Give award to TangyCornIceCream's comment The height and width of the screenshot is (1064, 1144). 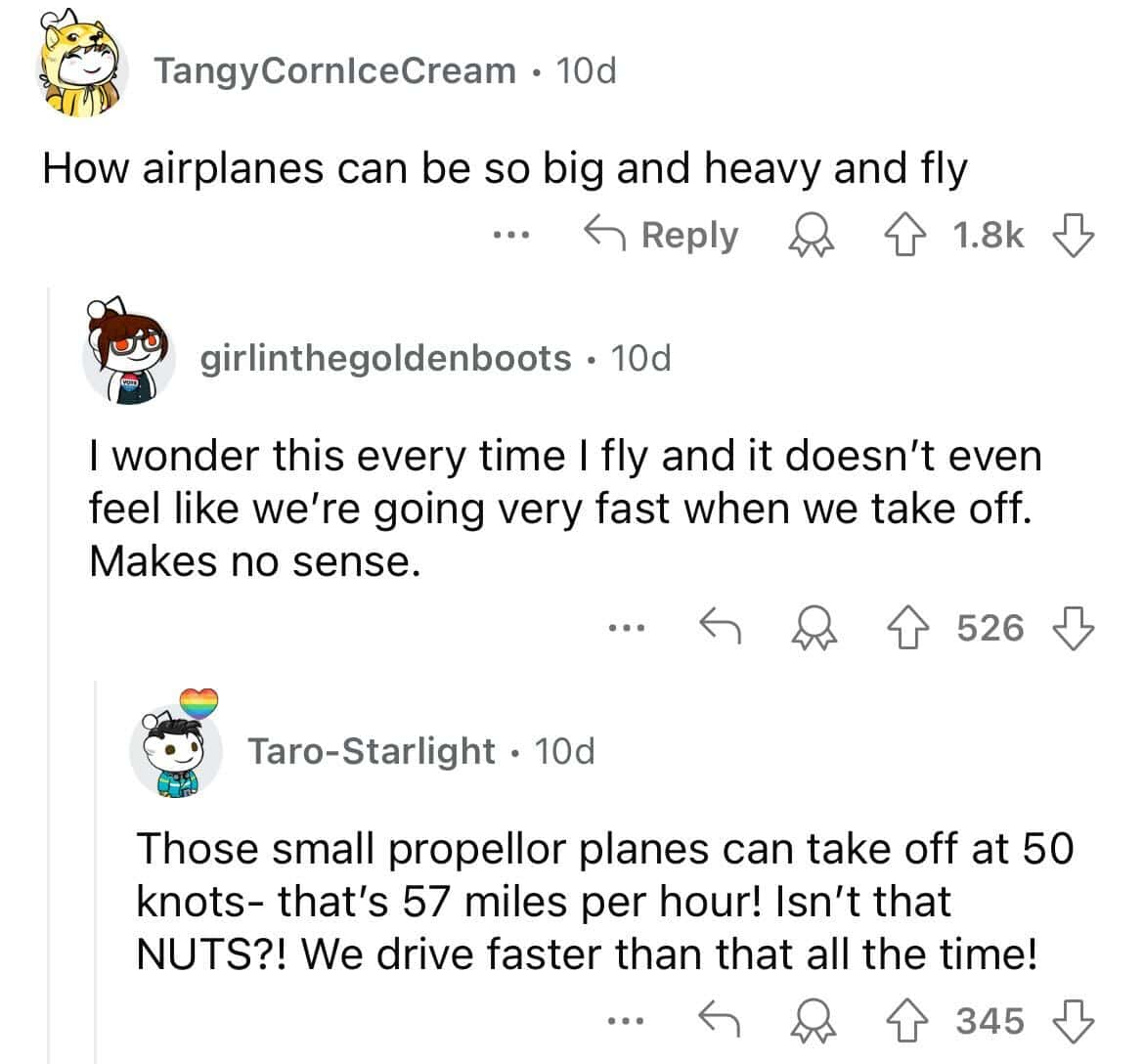(810, 236)
